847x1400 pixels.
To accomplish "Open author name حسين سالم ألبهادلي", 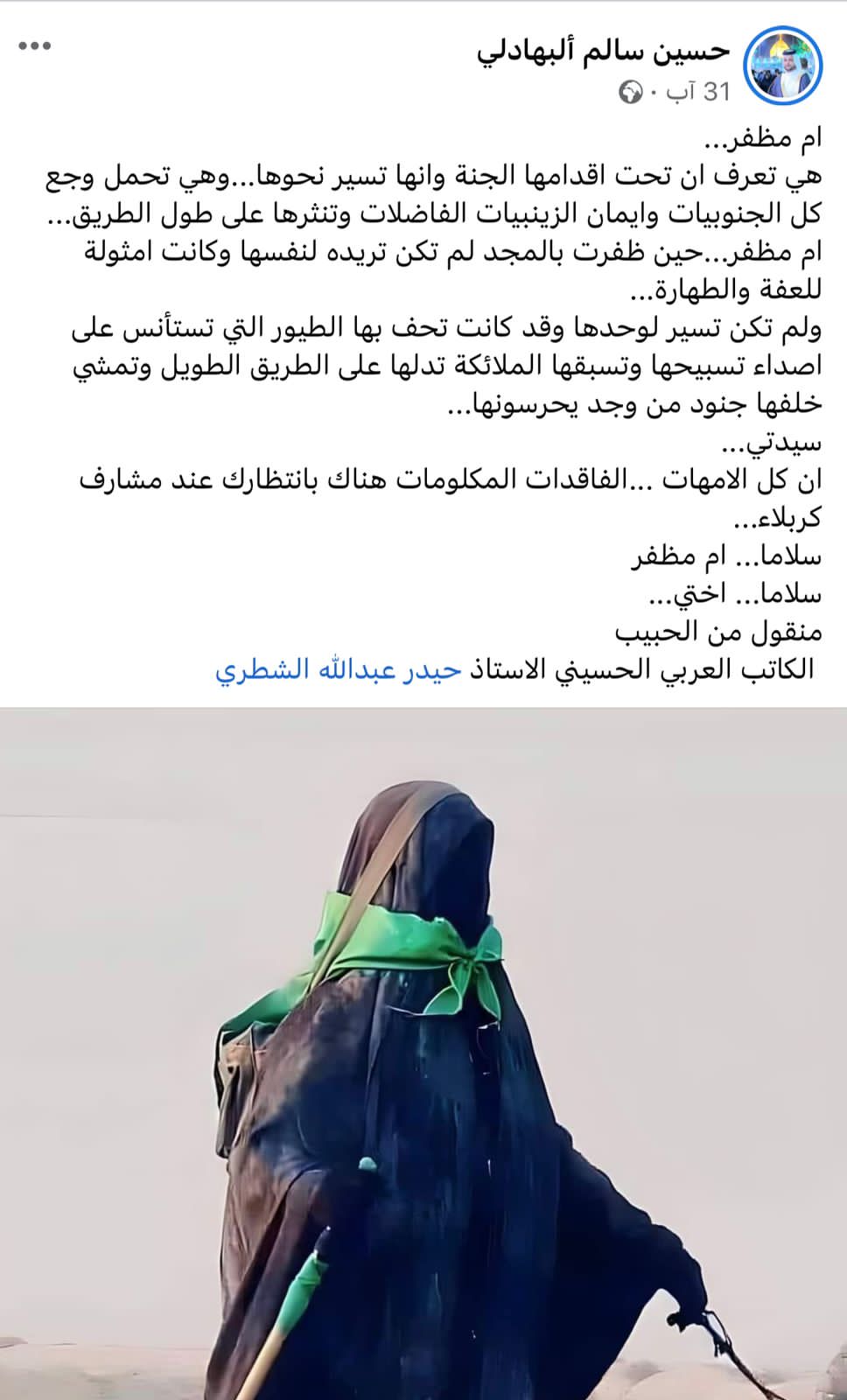I will coord(603,52).
